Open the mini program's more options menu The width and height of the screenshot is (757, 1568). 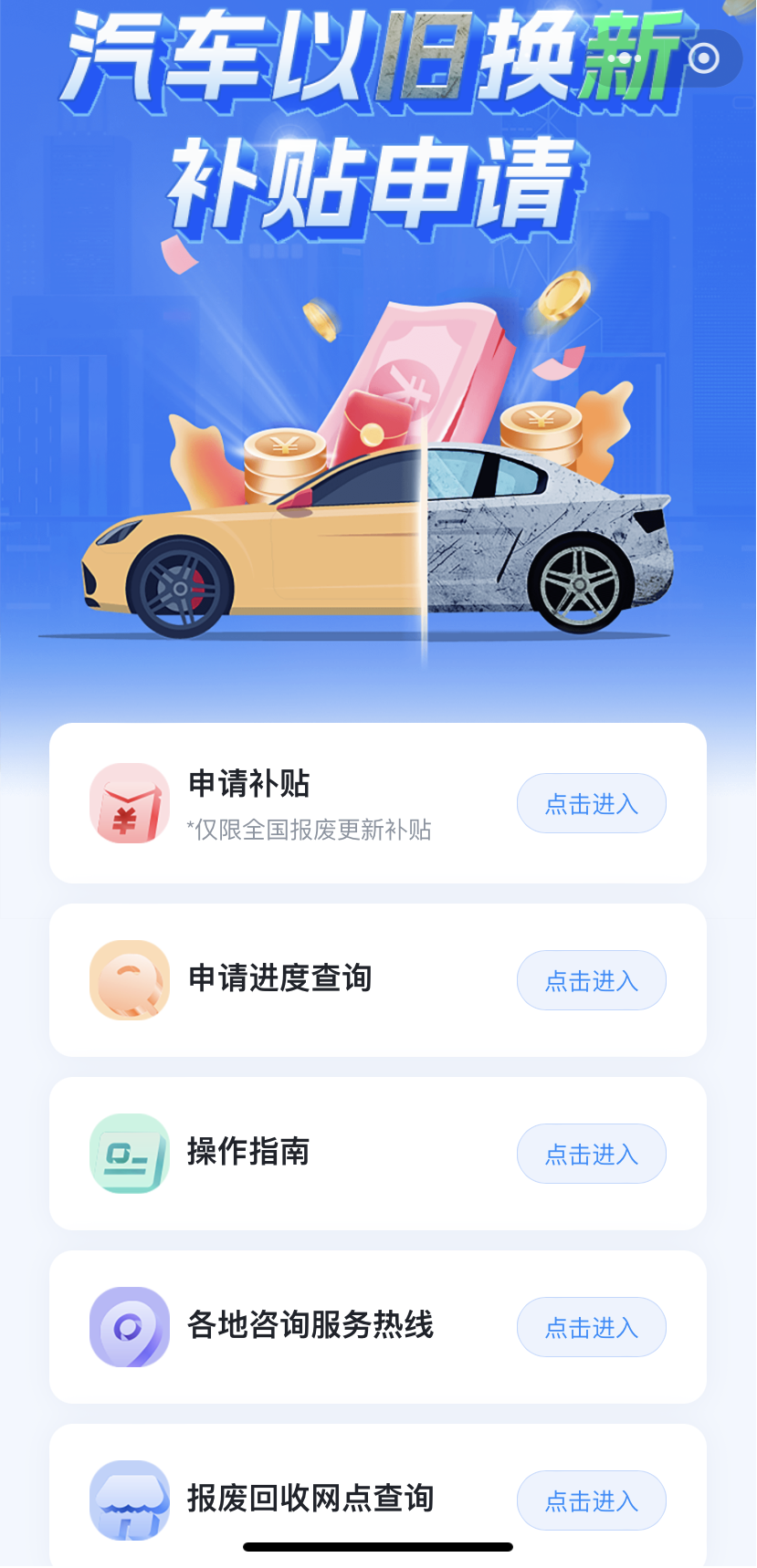626,58
